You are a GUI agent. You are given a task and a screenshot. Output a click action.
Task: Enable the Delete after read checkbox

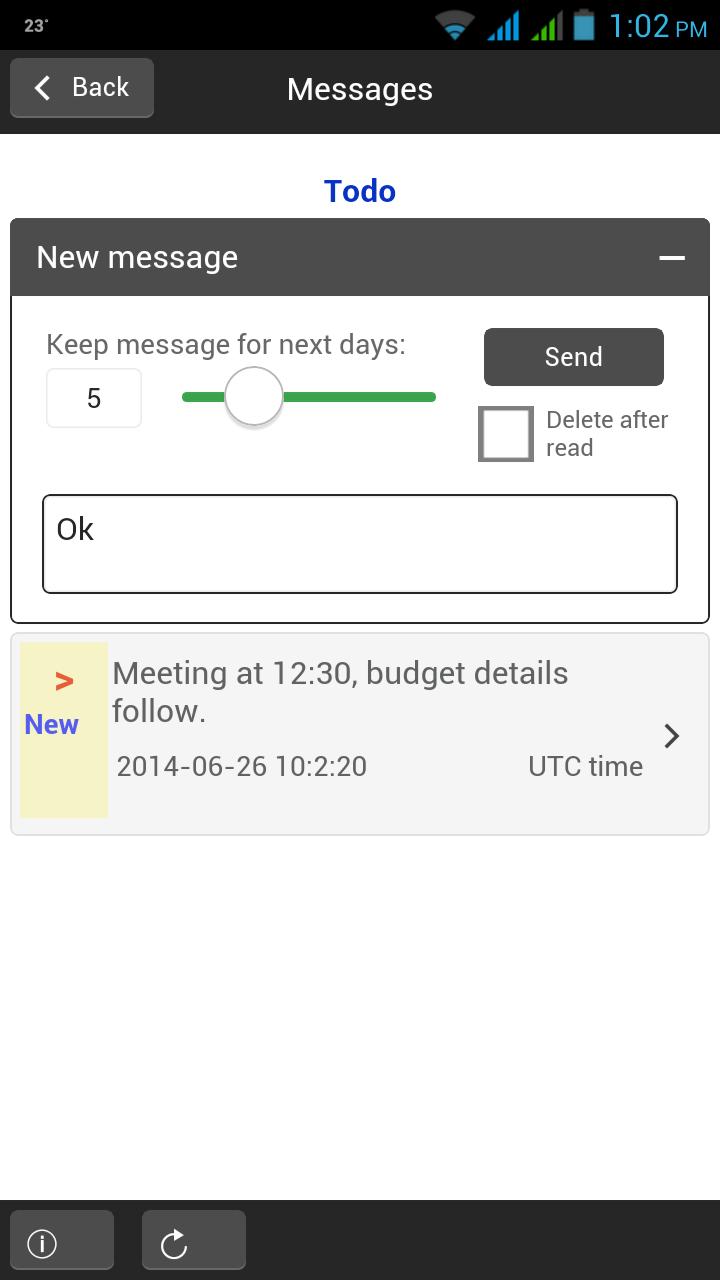[504, 433]
